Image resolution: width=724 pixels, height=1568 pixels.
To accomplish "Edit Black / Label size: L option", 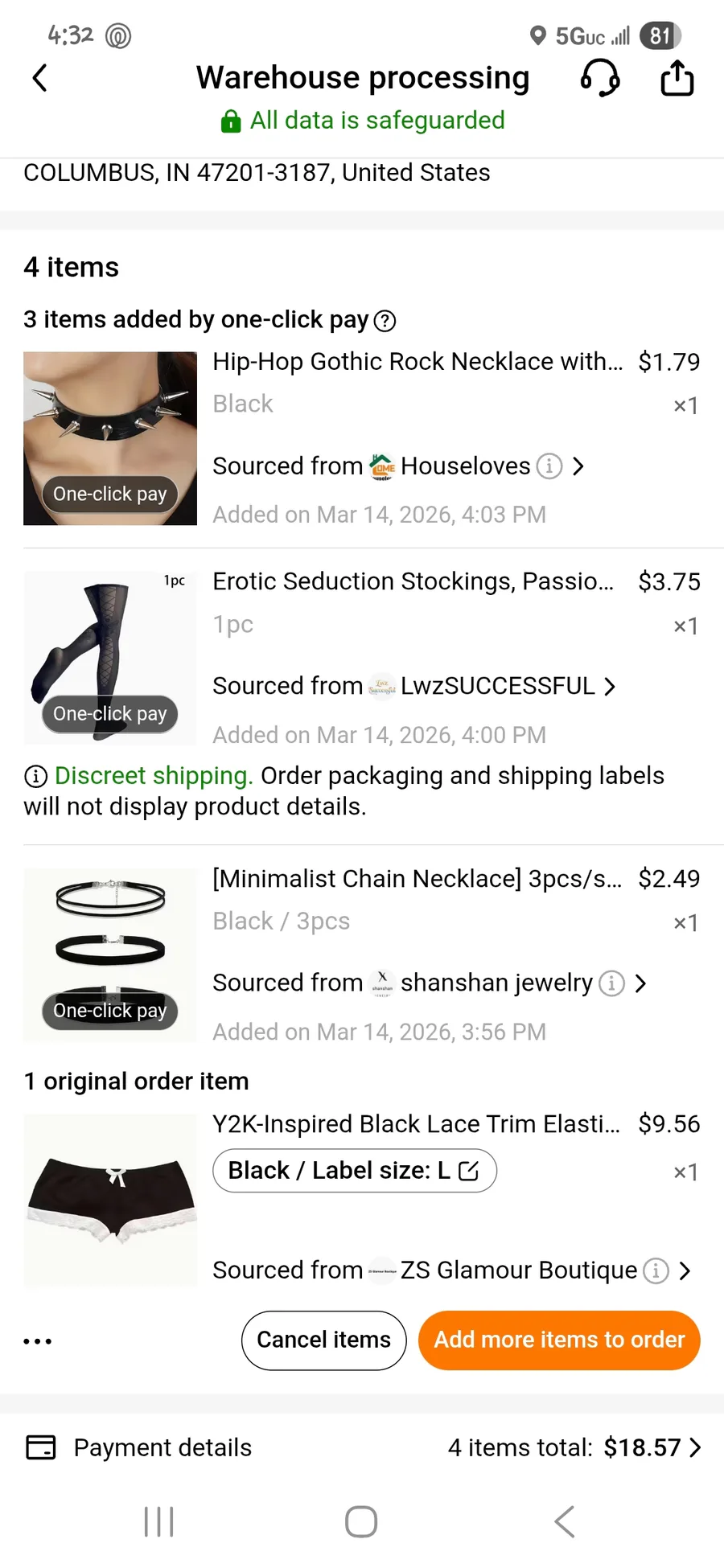I will [354, 1171].
